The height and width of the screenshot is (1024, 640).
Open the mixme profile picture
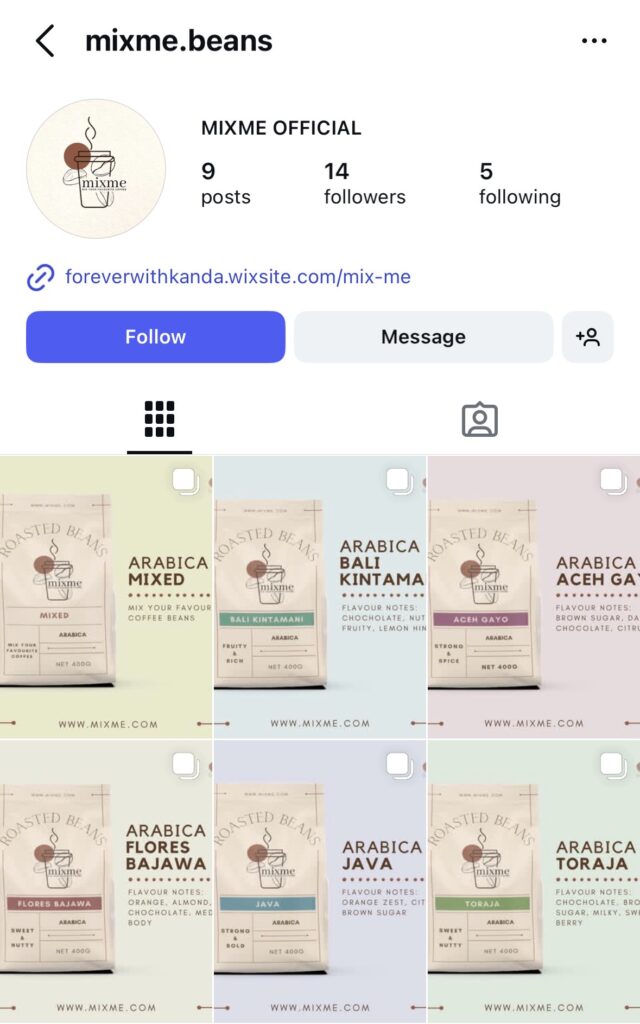pyautogui.click(x=95, y=170)
